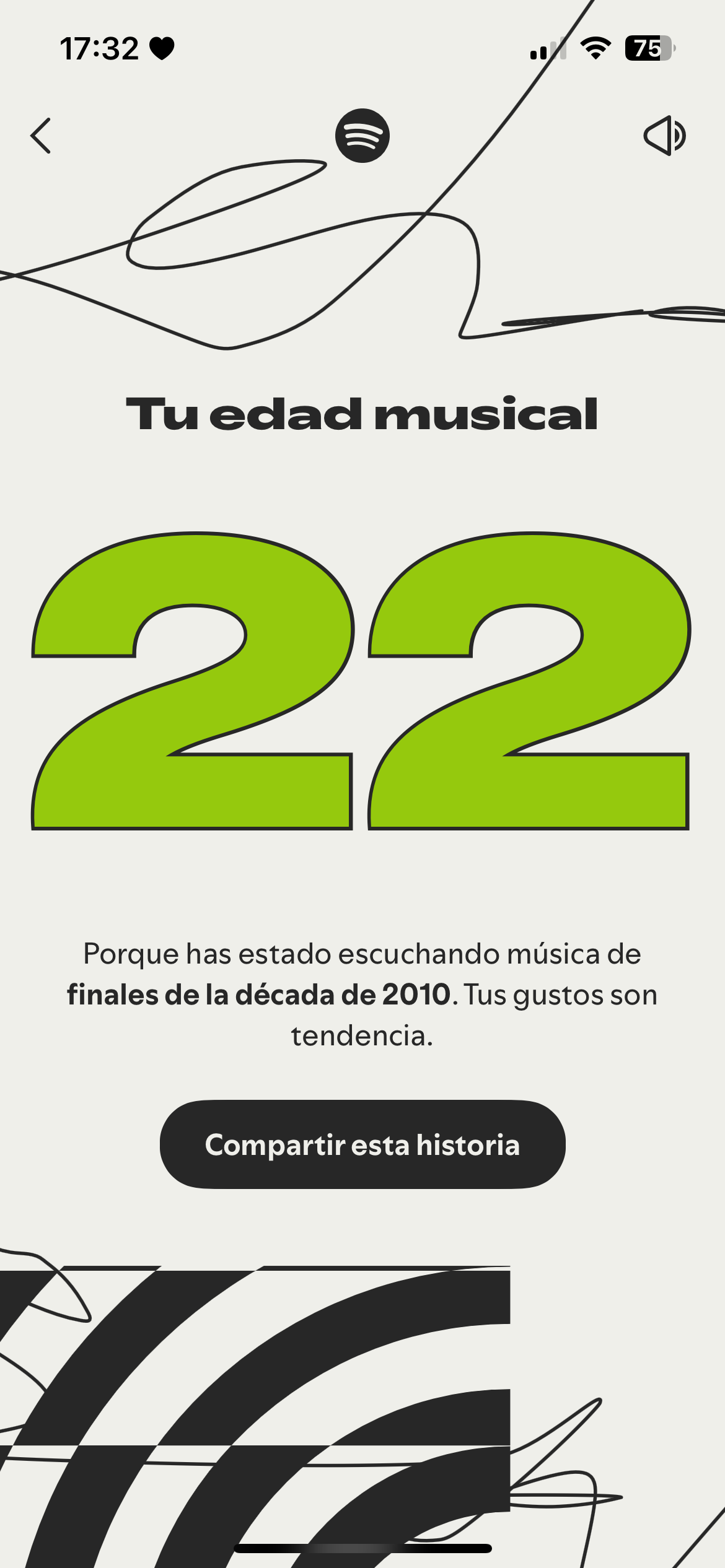The width and height of the screenshot is (725, 1568).
Task: Mute the story sound
Action: tap(664, 136)
